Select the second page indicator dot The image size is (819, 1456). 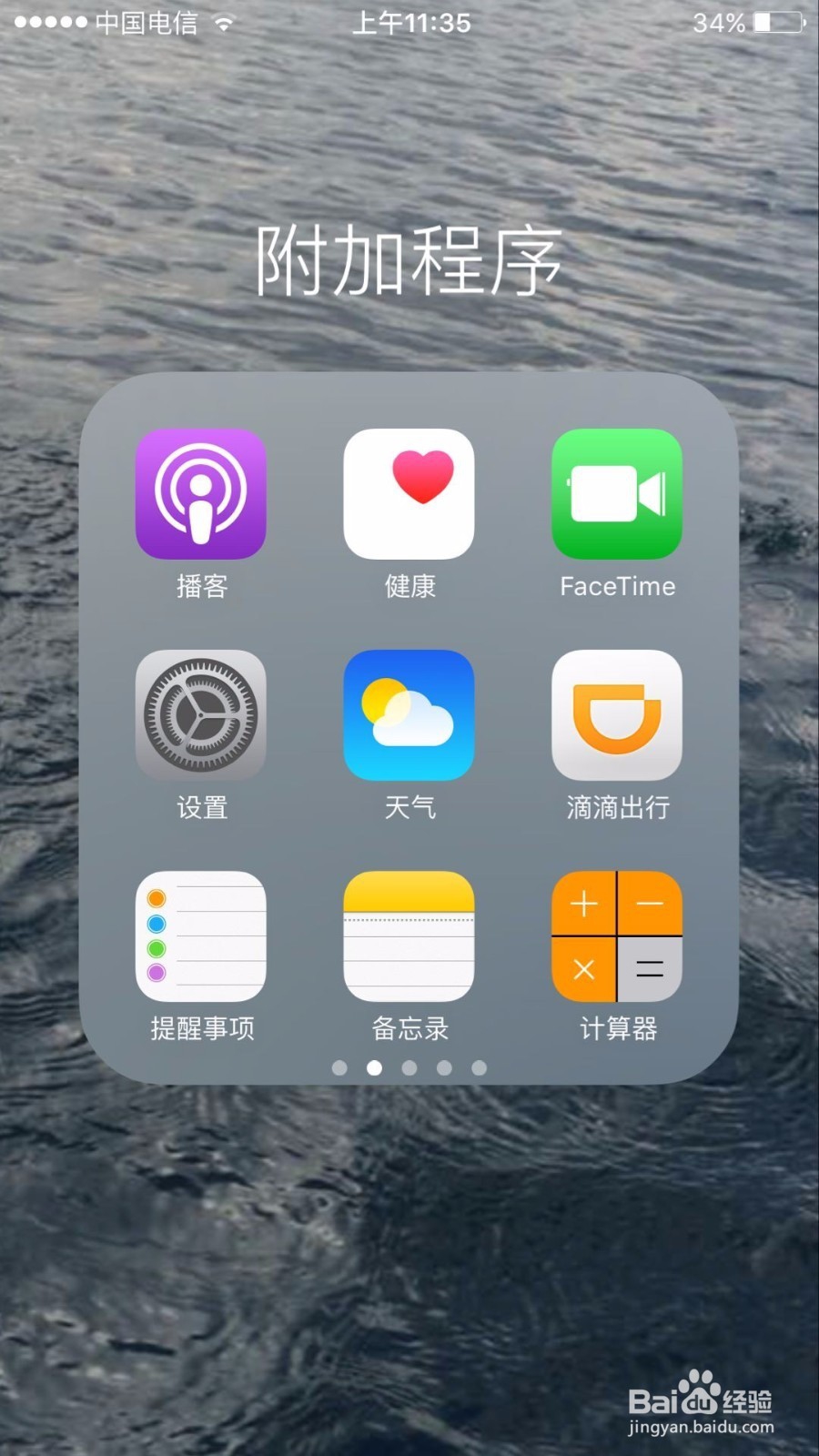tap(374, 1068)
